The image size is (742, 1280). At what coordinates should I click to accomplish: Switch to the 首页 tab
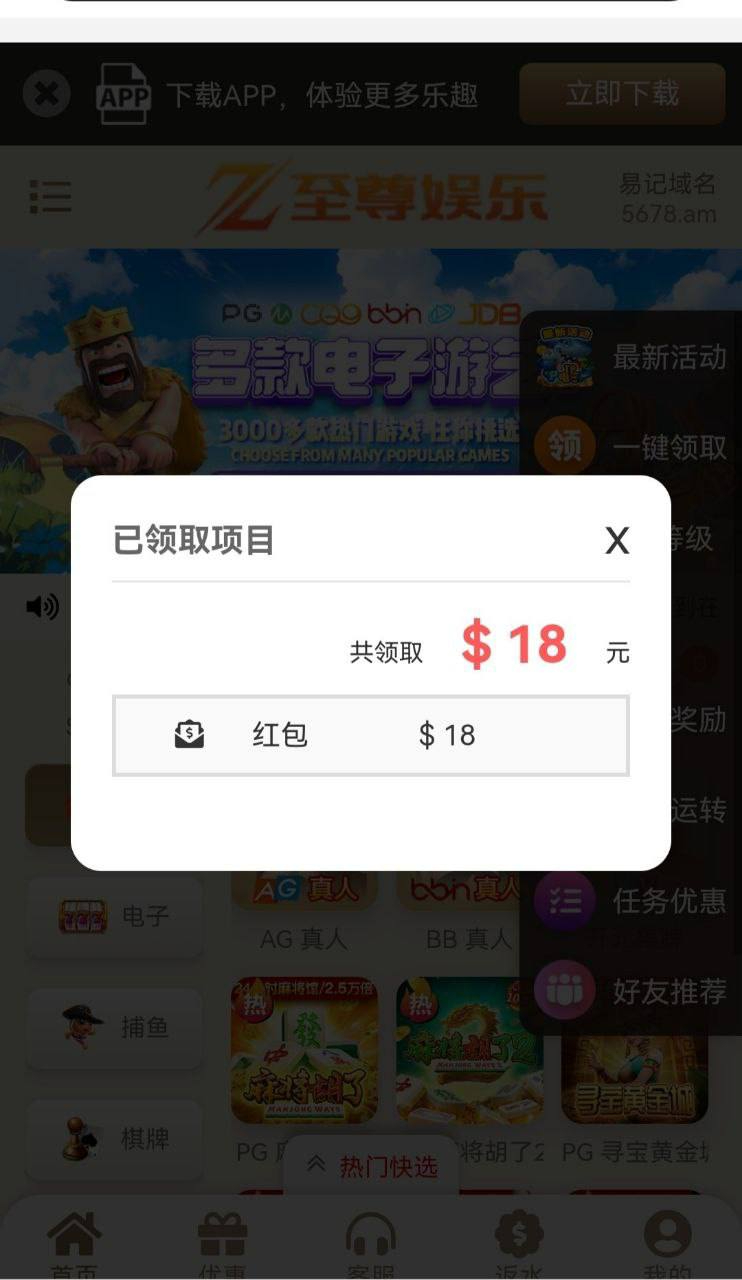(74, 1245)
